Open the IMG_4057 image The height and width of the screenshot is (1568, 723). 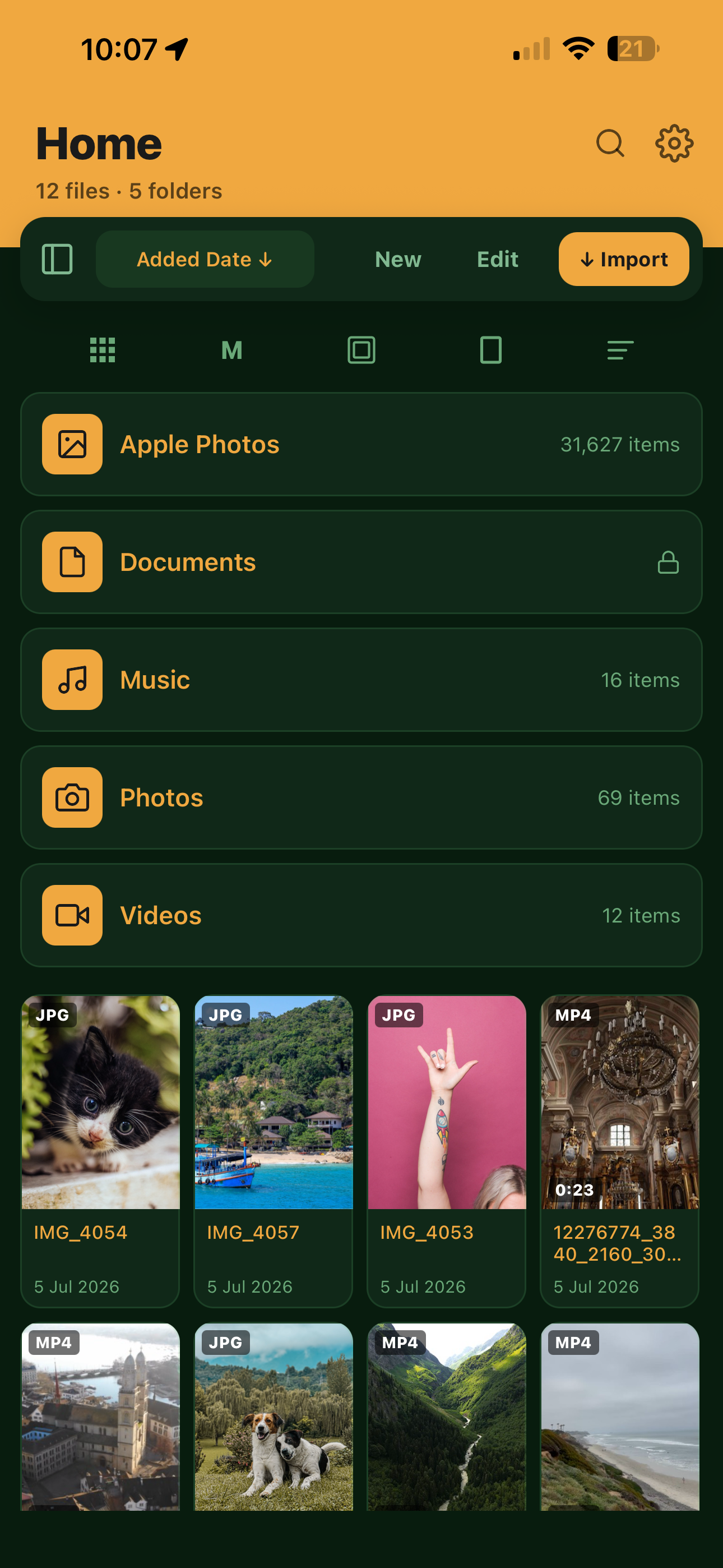click(274, 1151)
